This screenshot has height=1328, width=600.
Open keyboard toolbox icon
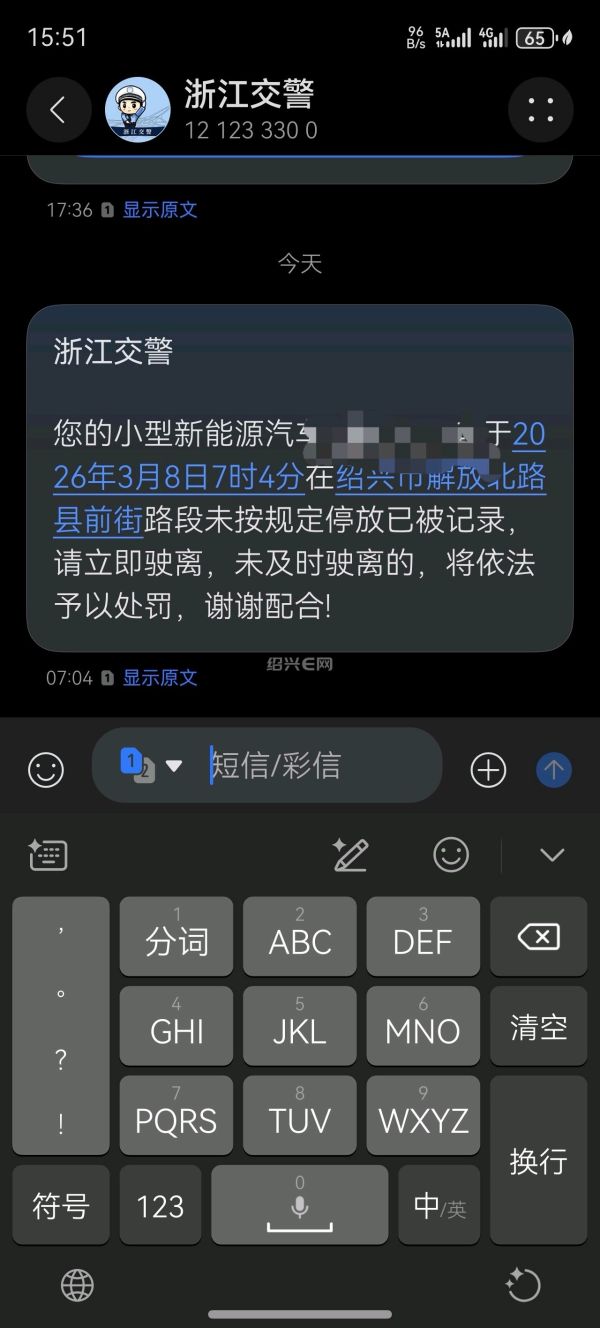(48, 855)
